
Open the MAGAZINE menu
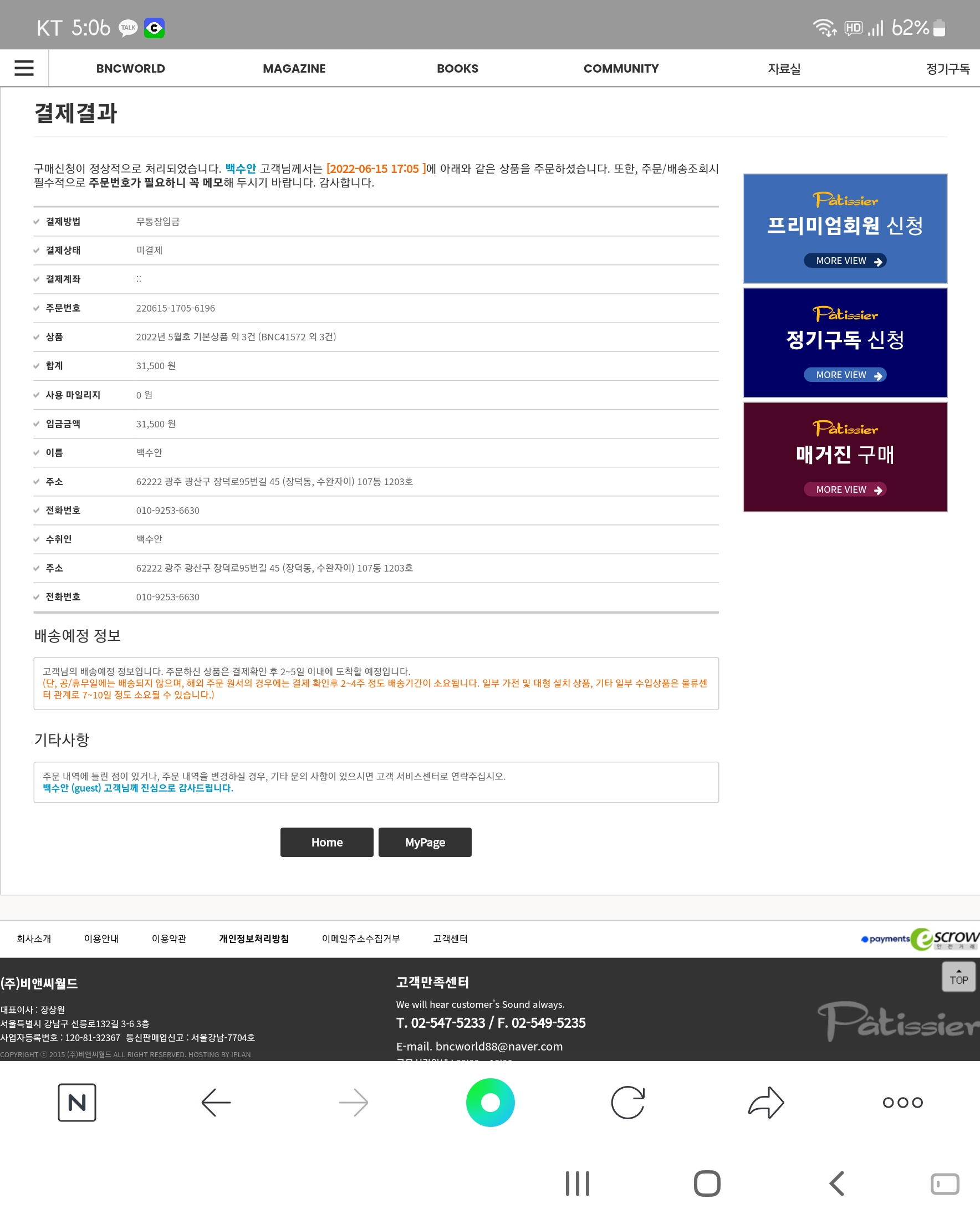point(294,69)
